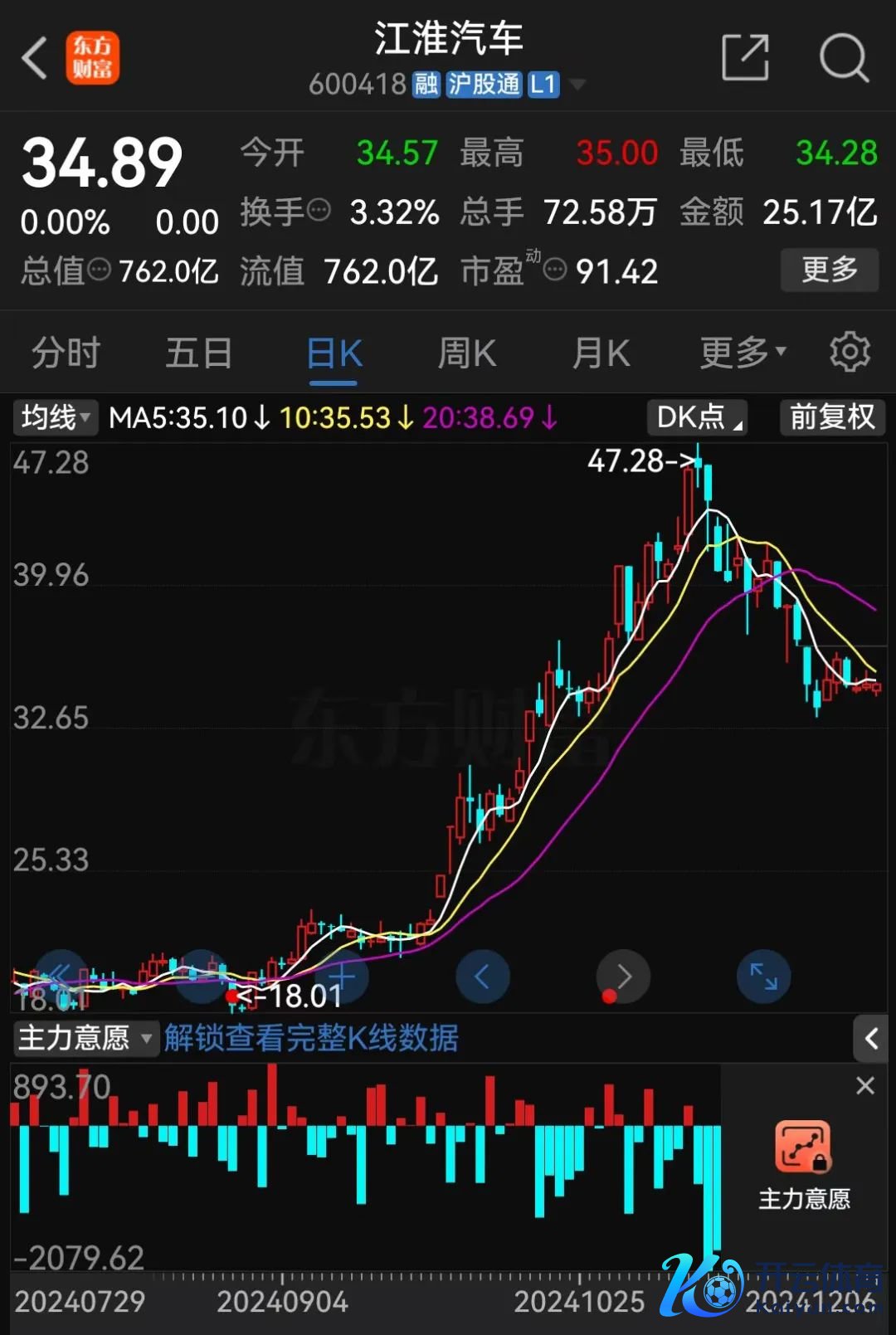Go back using the top-left arrow
Viewport: 896px width, 1335px height.
click(35, 58)
